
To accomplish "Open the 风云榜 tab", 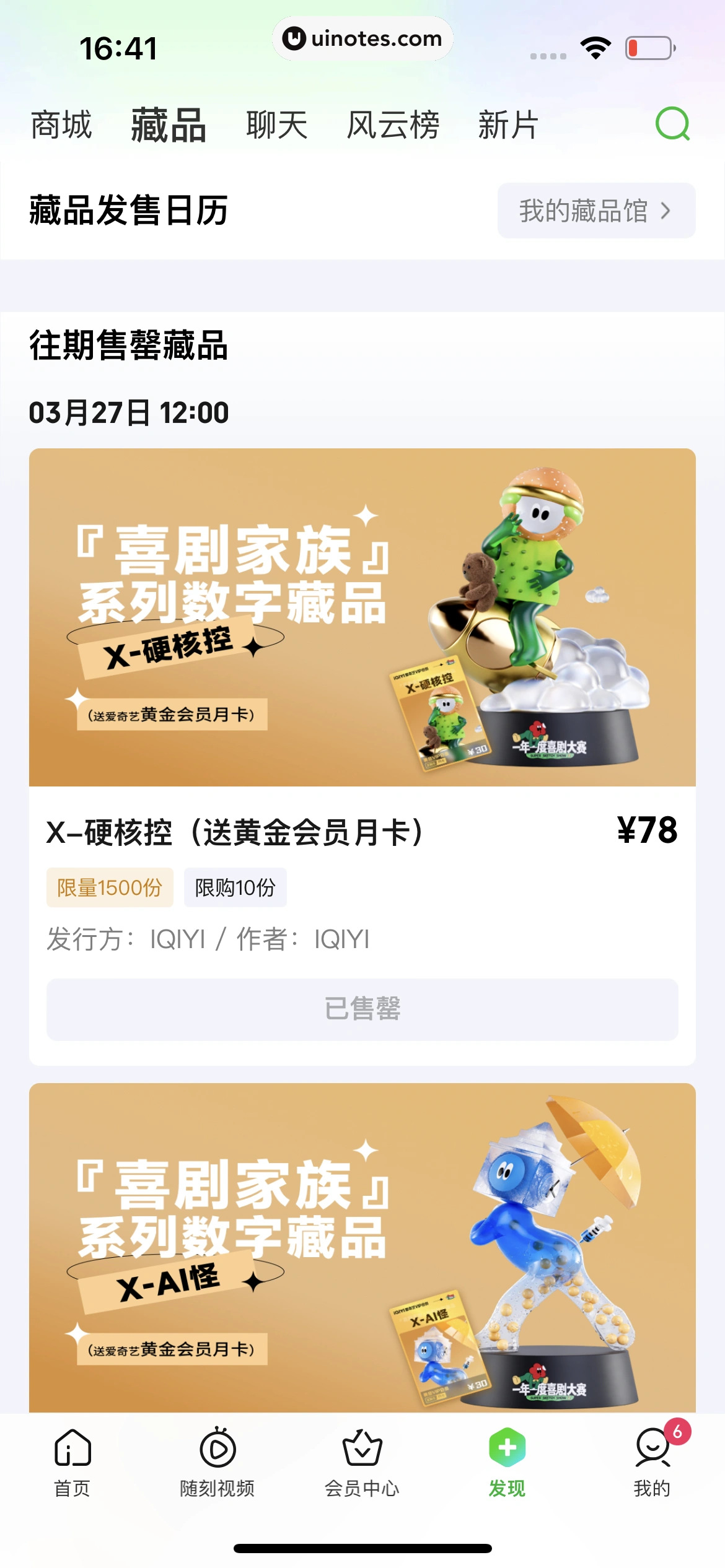I will [393, 125].
